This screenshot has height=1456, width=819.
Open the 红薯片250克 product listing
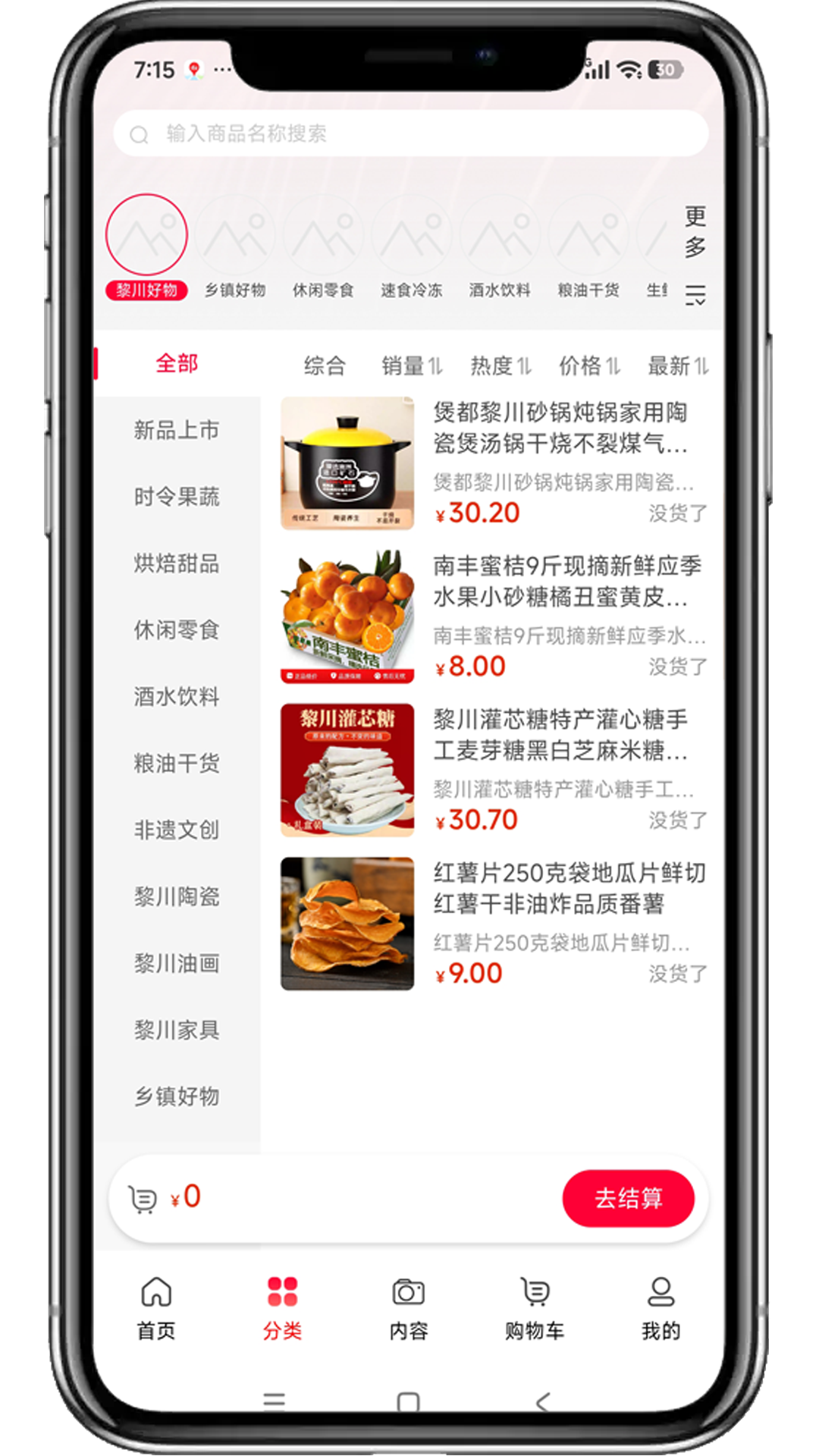[x=494, y=924]
